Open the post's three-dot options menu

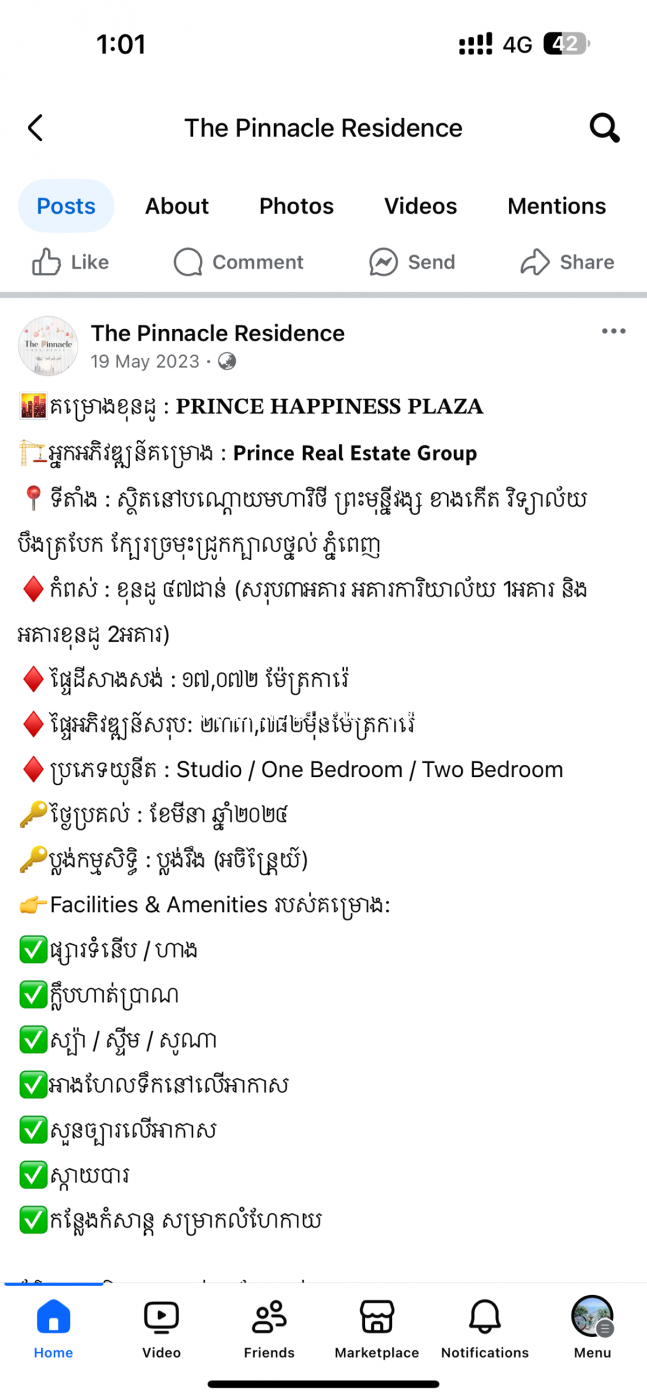[613, 332]
